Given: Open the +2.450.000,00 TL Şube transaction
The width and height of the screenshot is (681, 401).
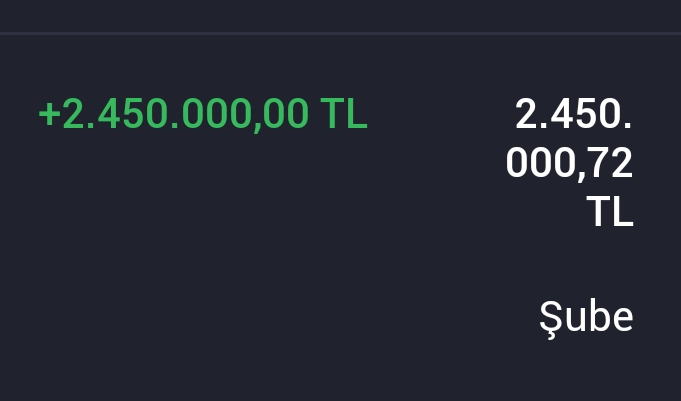Looking at the screenshot, I should click(203, 115).
